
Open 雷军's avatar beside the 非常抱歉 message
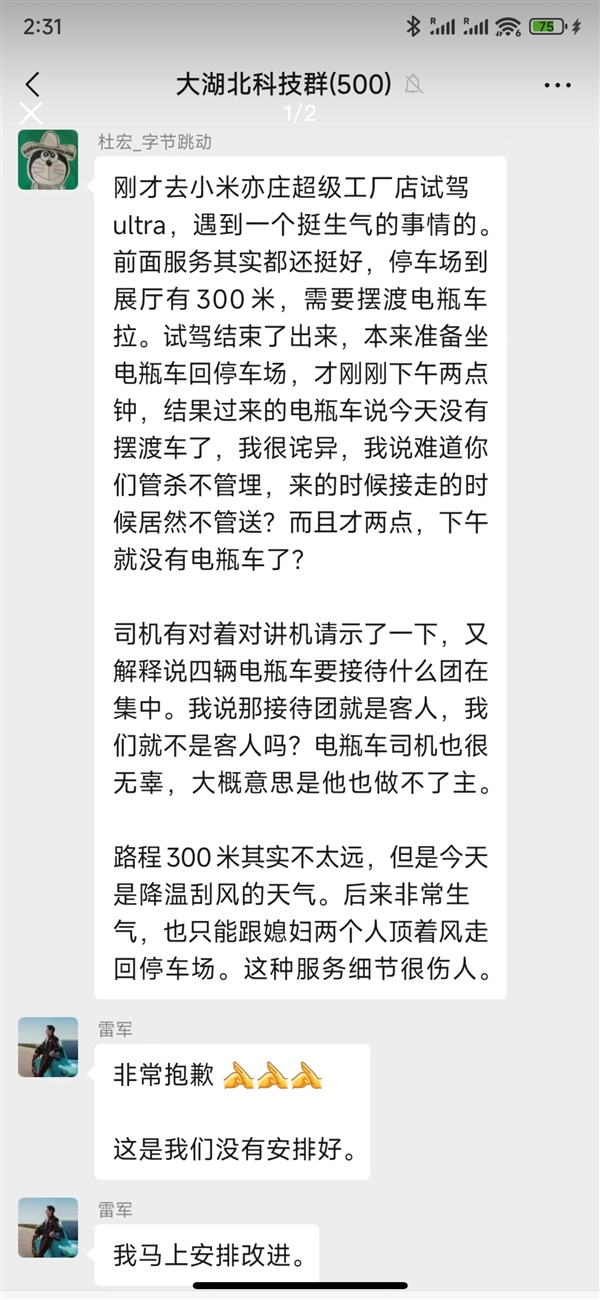coord(48,1047)
